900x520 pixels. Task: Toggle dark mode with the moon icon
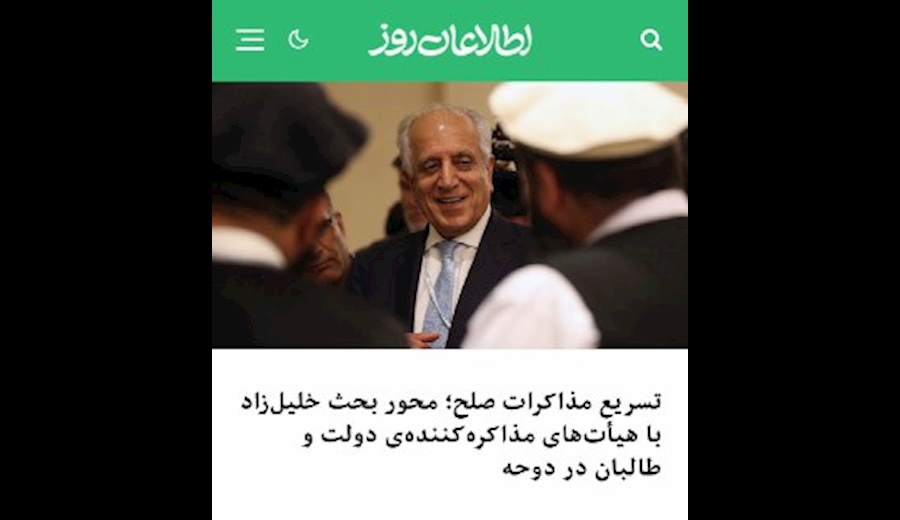click(298, 40)
